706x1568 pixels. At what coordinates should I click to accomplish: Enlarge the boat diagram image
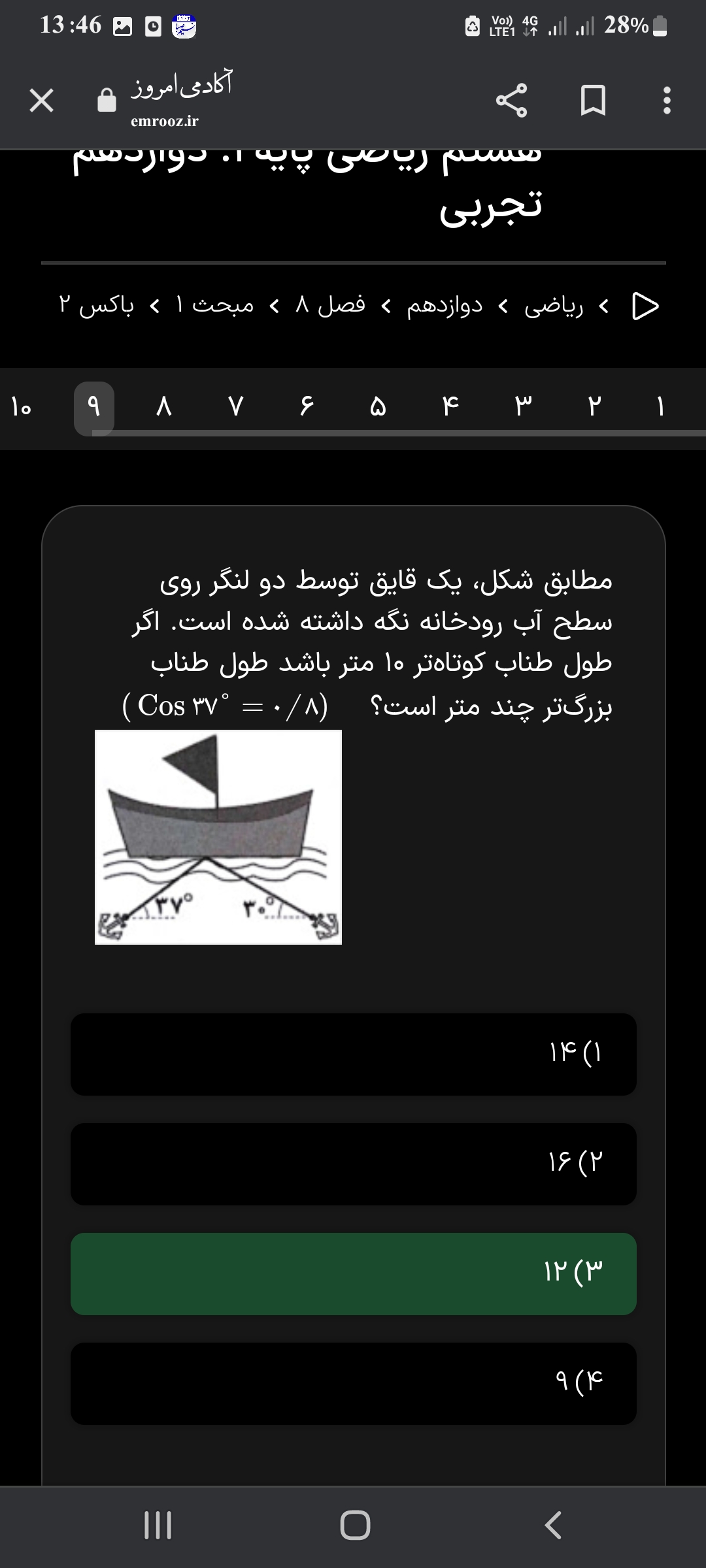[218, 837]
